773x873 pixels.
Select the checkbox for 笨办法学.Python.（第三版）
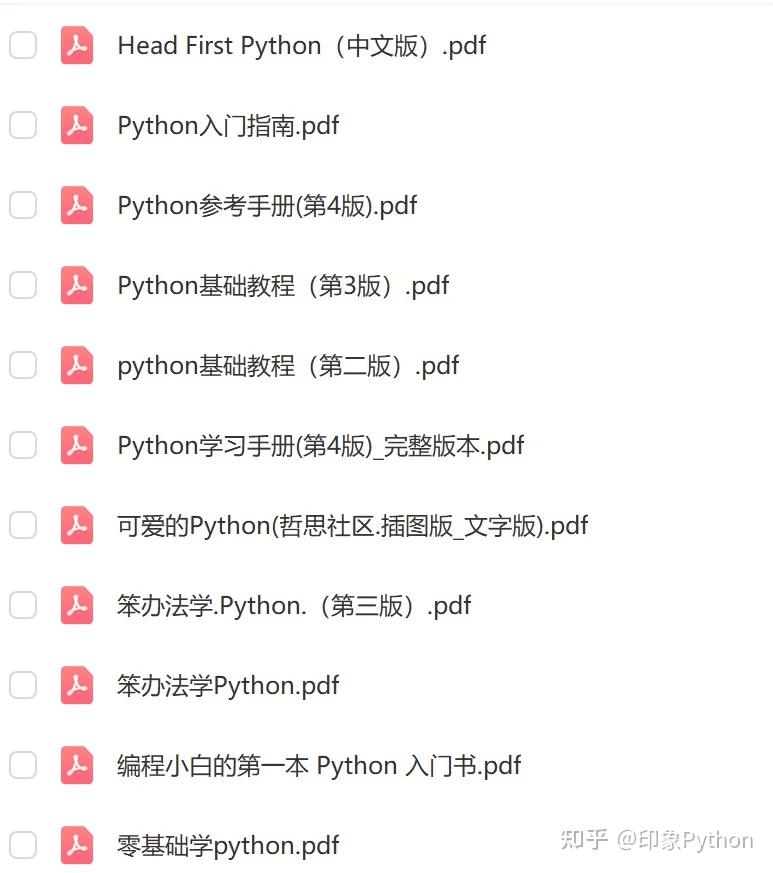click(x=22, y=605)
